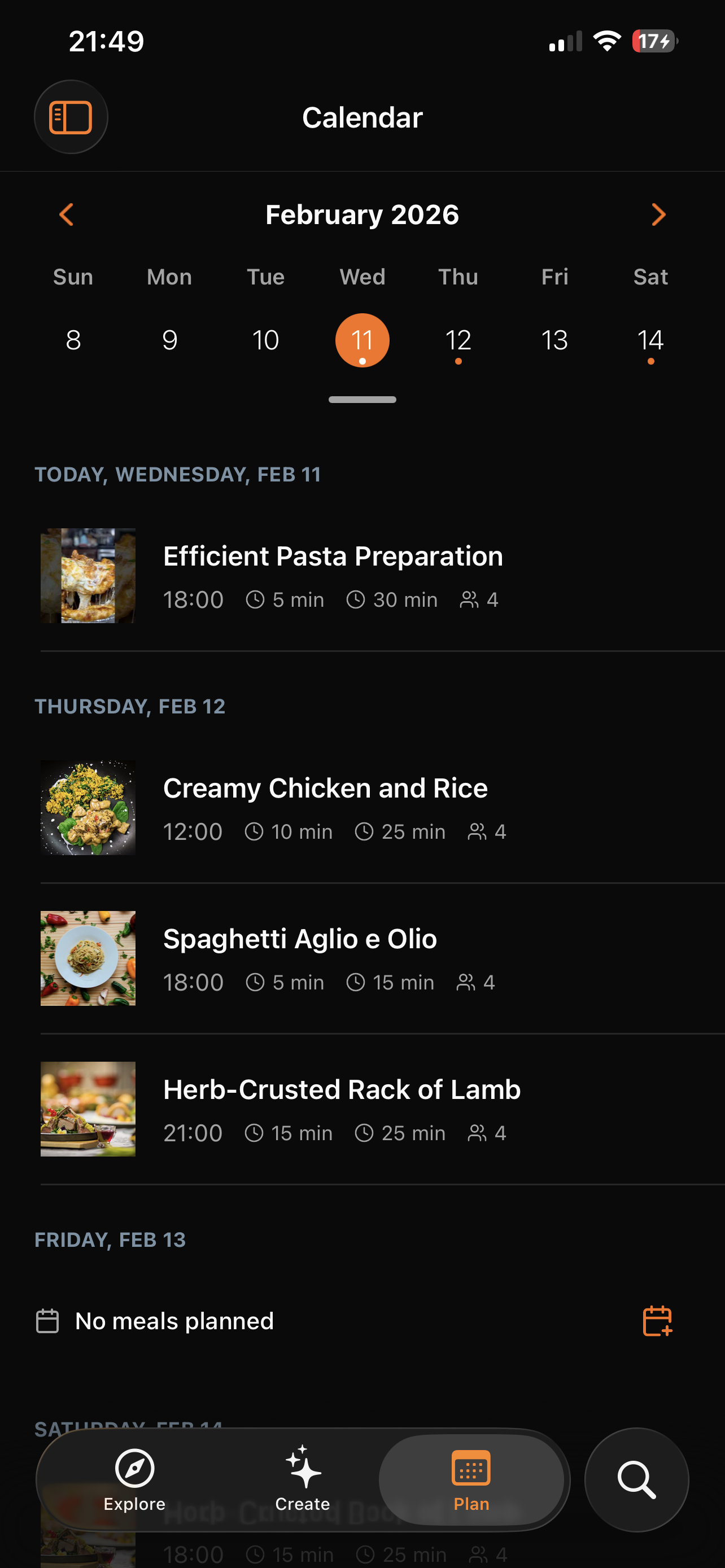Open Creamy Chicken and Rice meal
This screenshot has width=725, height=1568.
[x=325, y=807]
